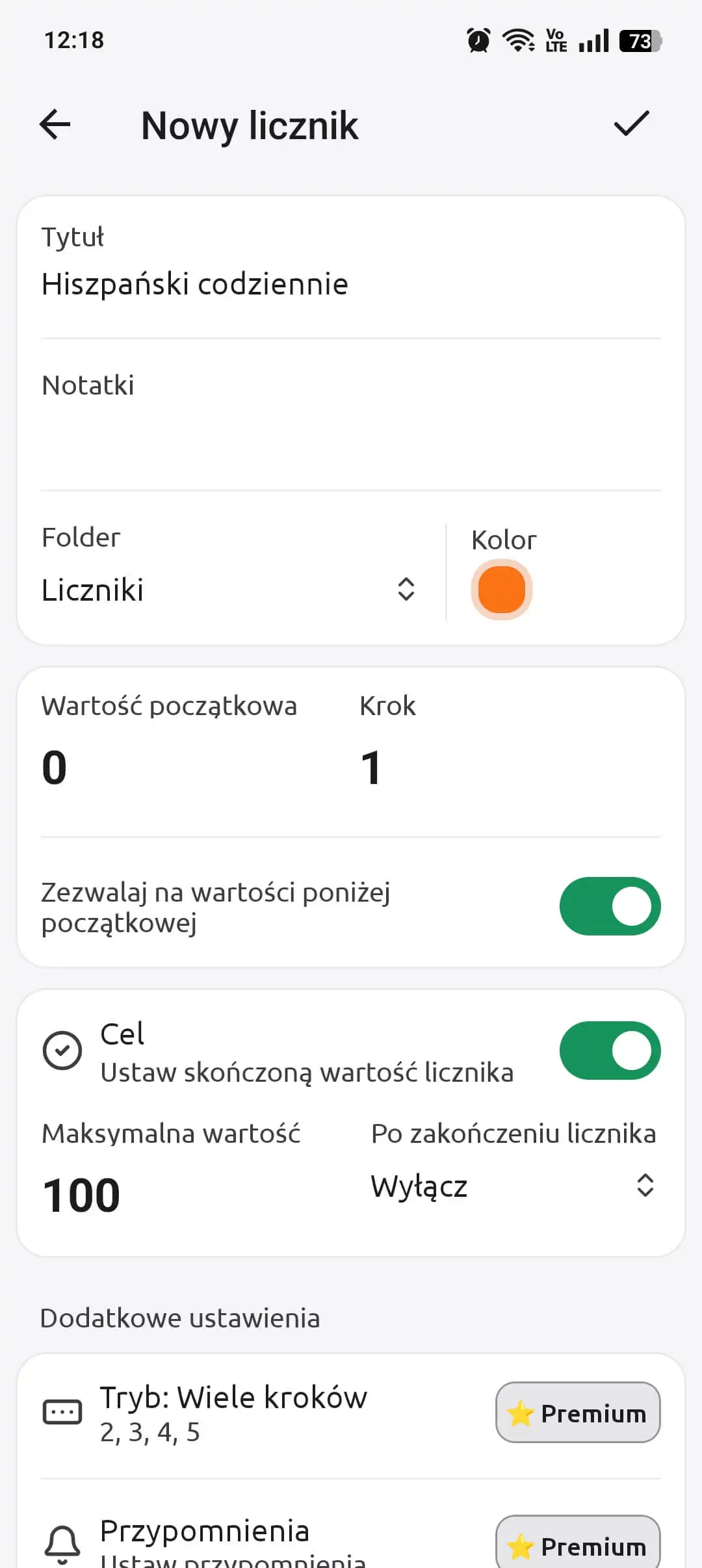Tap the star on Tryb's Premium badge
Viewport: 702px width, 1568px height.
coord(520,1411)
